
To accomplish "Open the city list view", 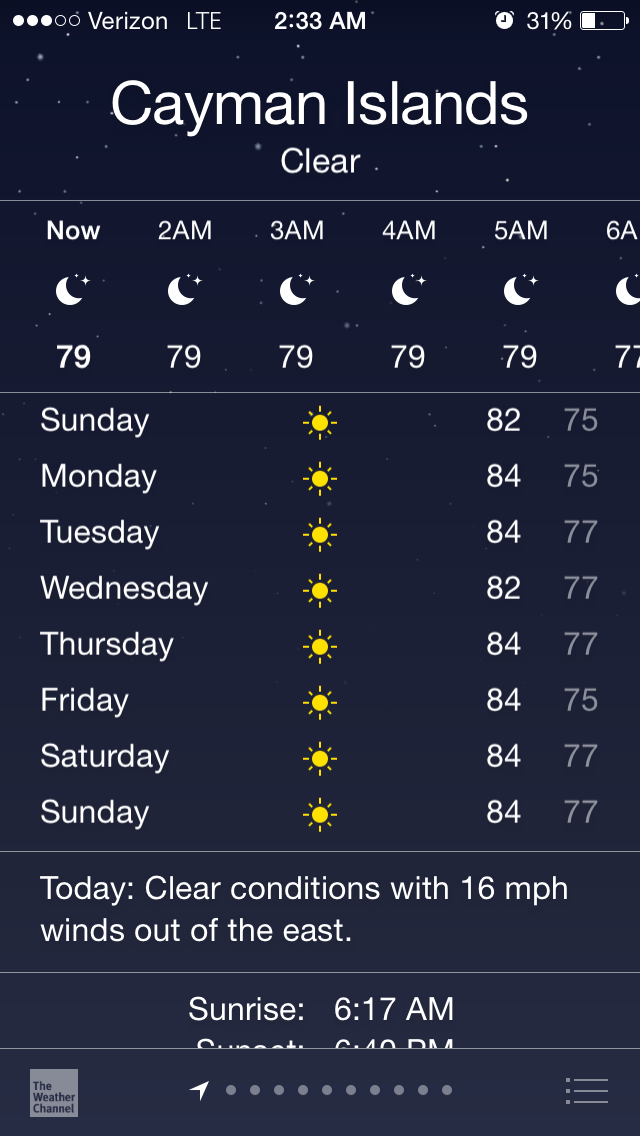I will 586,1090.
